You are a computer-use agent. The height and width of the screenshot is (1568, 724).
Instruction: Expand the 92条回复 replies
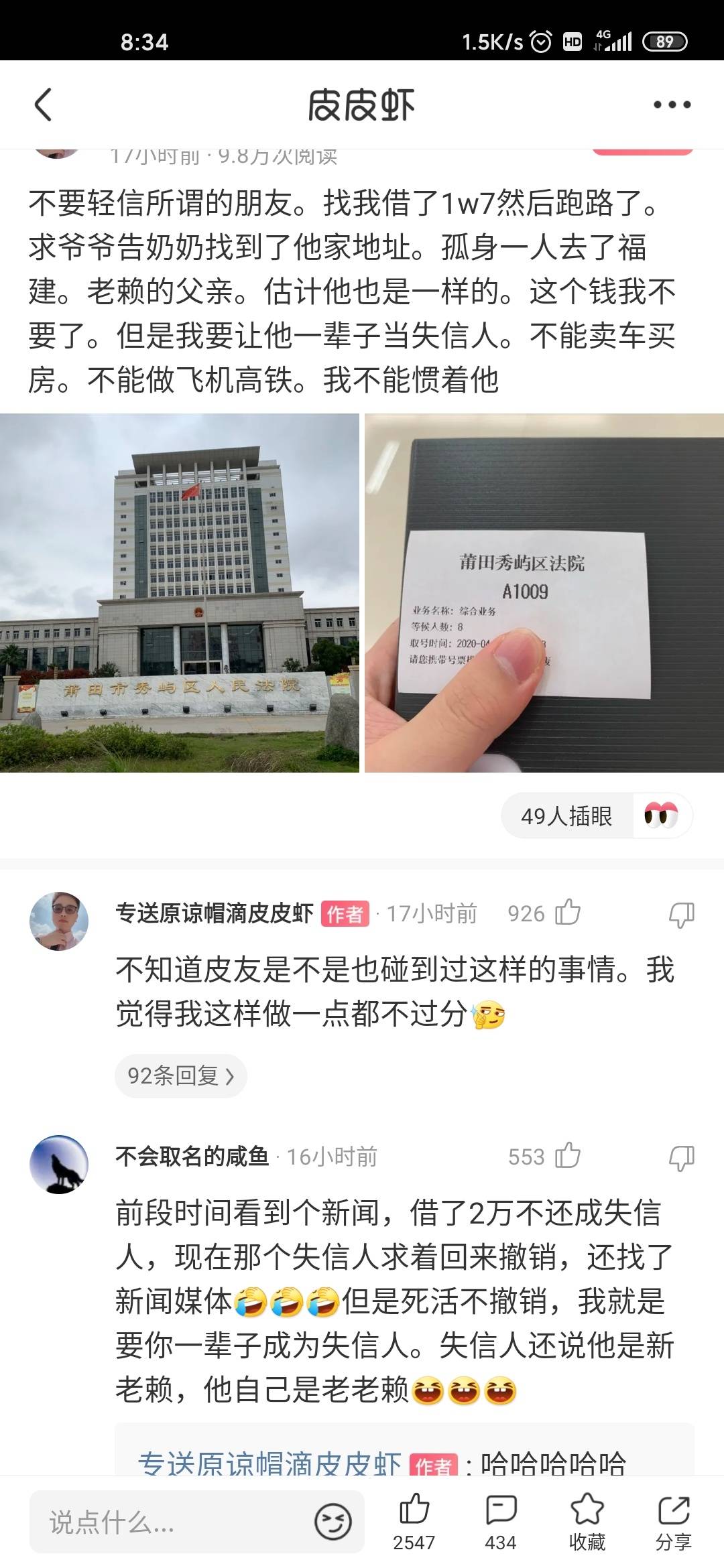[180, 1076]
